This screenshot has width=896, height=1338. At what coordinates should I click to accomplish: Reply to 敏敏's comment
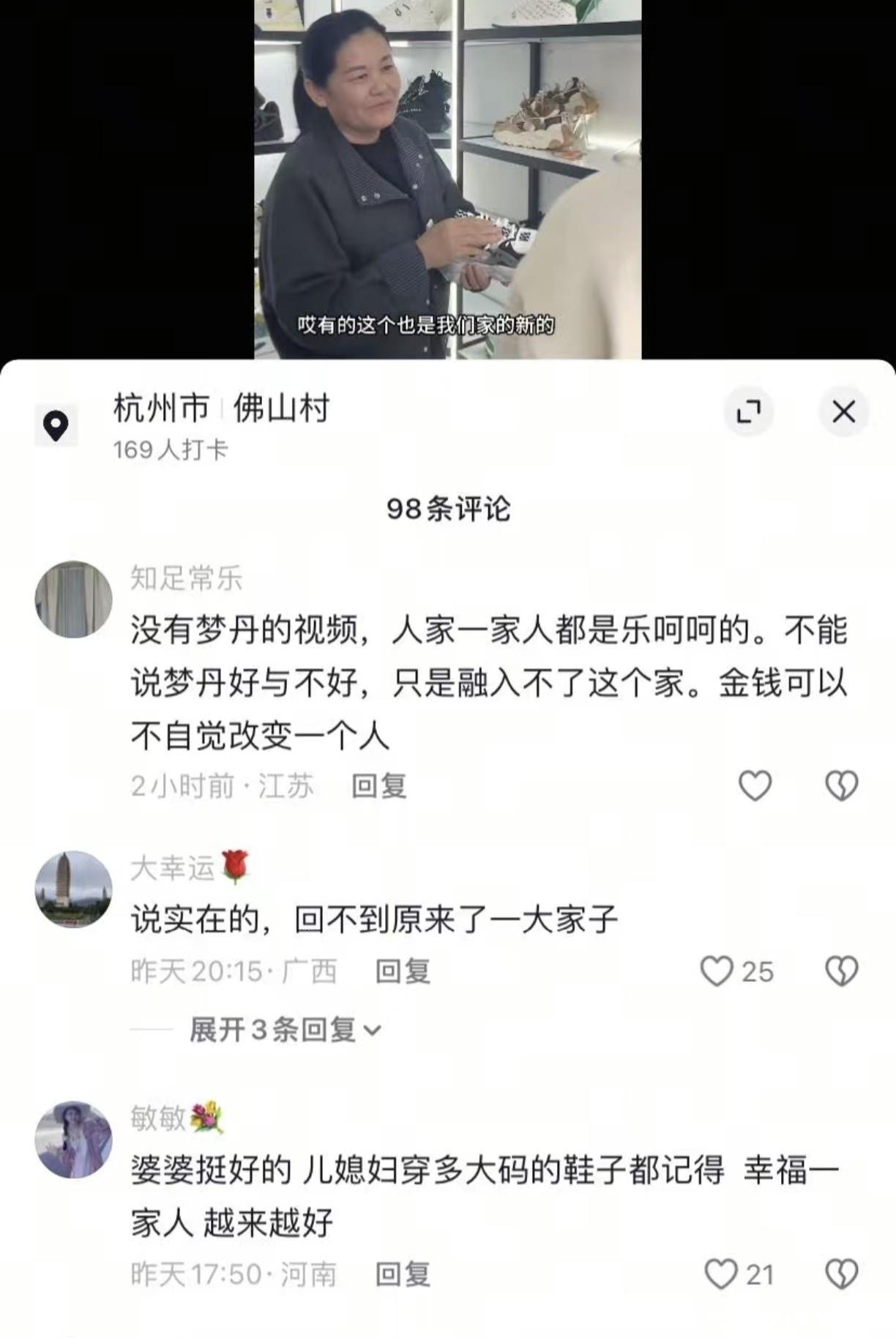click(x=402, y=1274)
